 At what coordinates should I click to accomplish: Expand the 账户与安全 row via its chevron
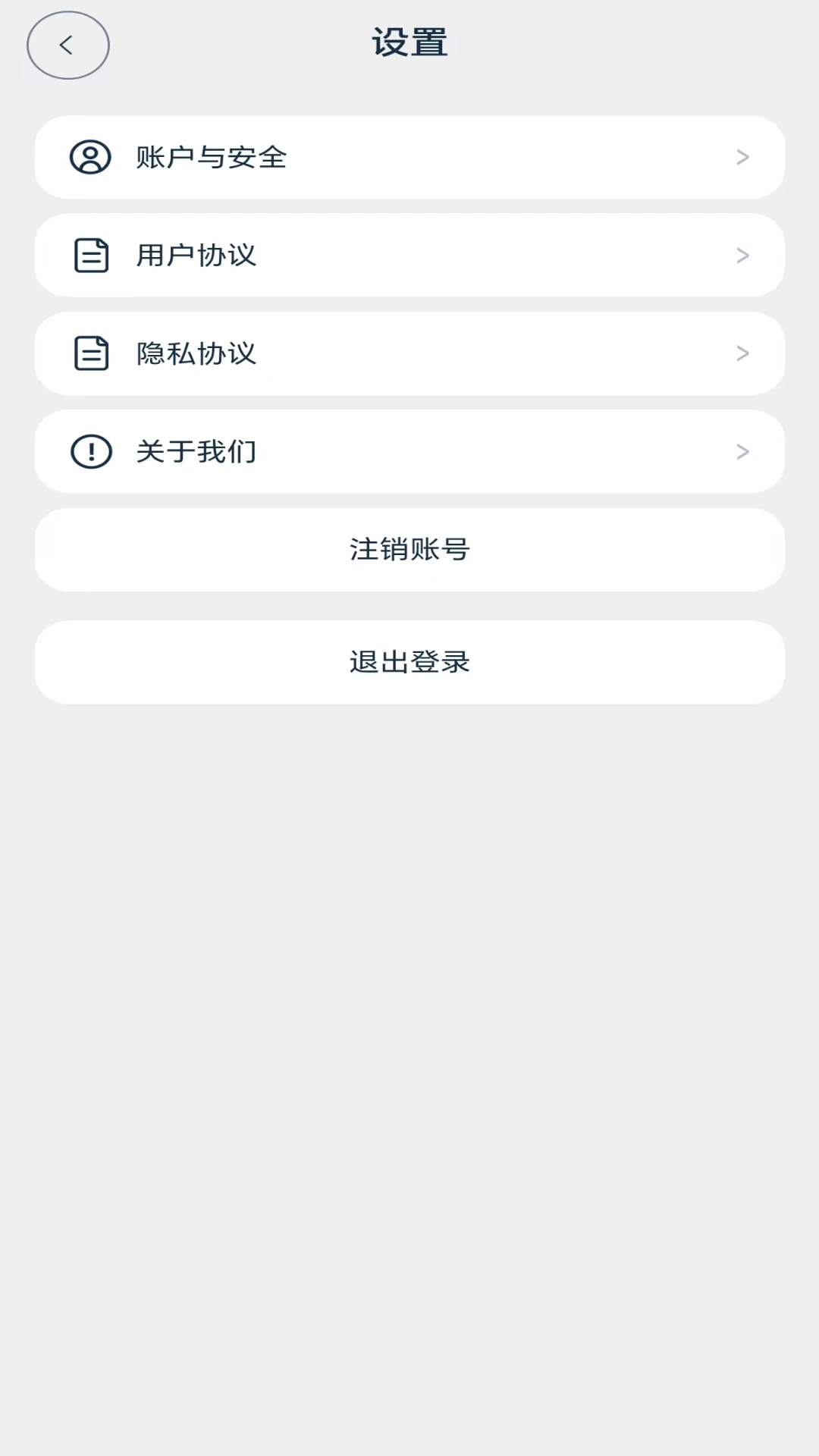click(742, 157)
